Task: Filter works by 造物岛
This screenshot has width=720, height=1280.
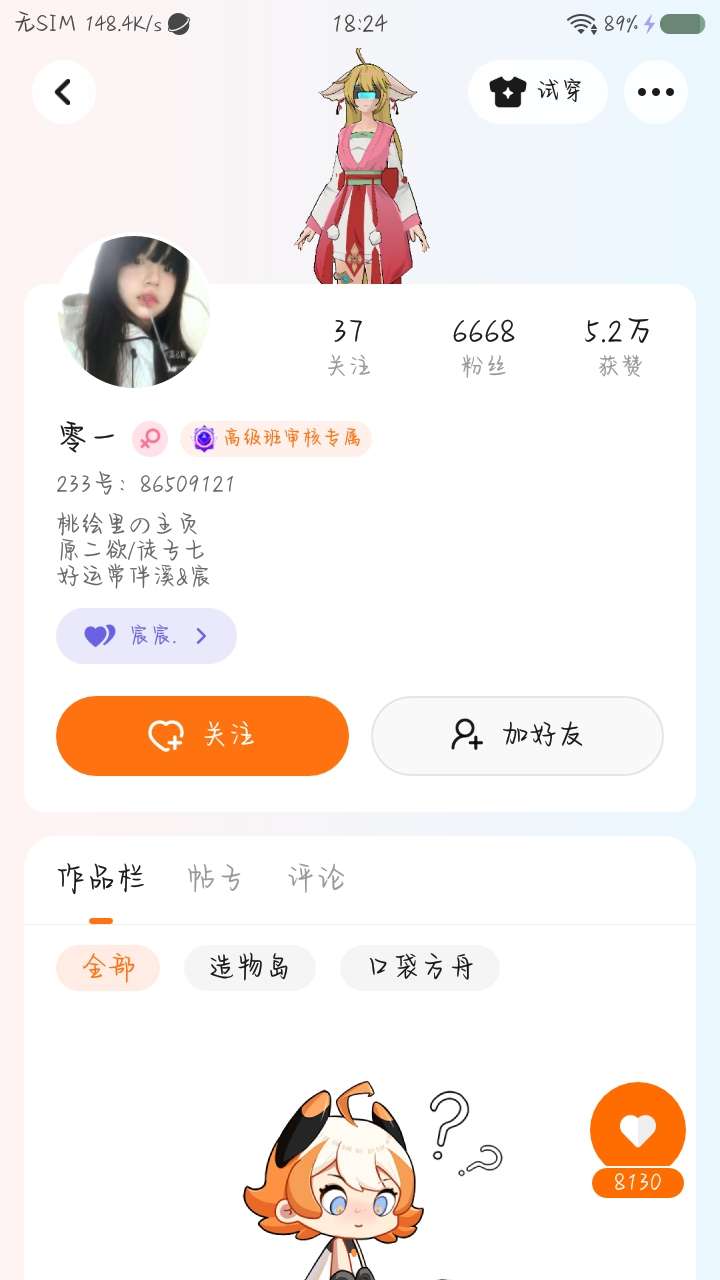Action: tap(249, 967)
